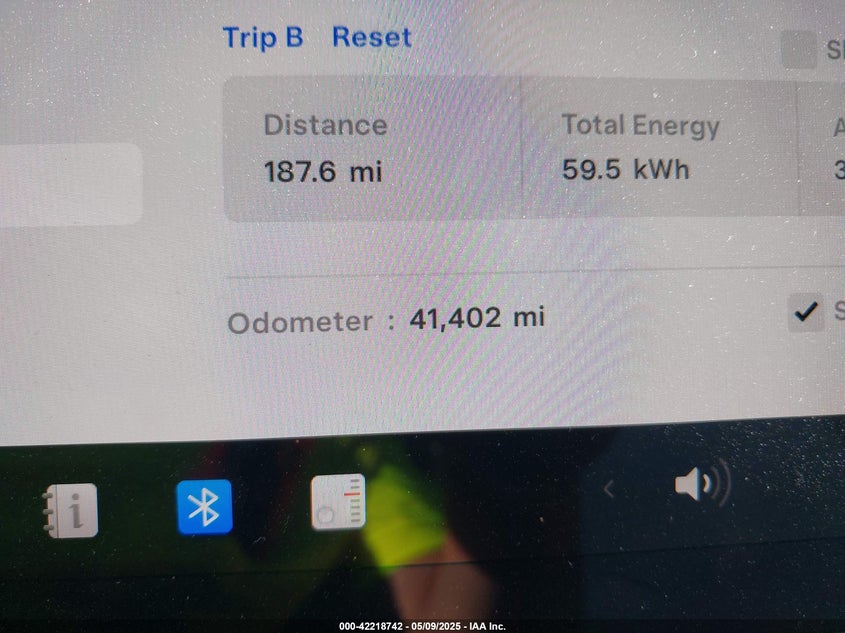This screenshot has height=633, width=845.
Task: Tap the speaker volume icon
Action: pyautogui.click(x=702, y=485)
